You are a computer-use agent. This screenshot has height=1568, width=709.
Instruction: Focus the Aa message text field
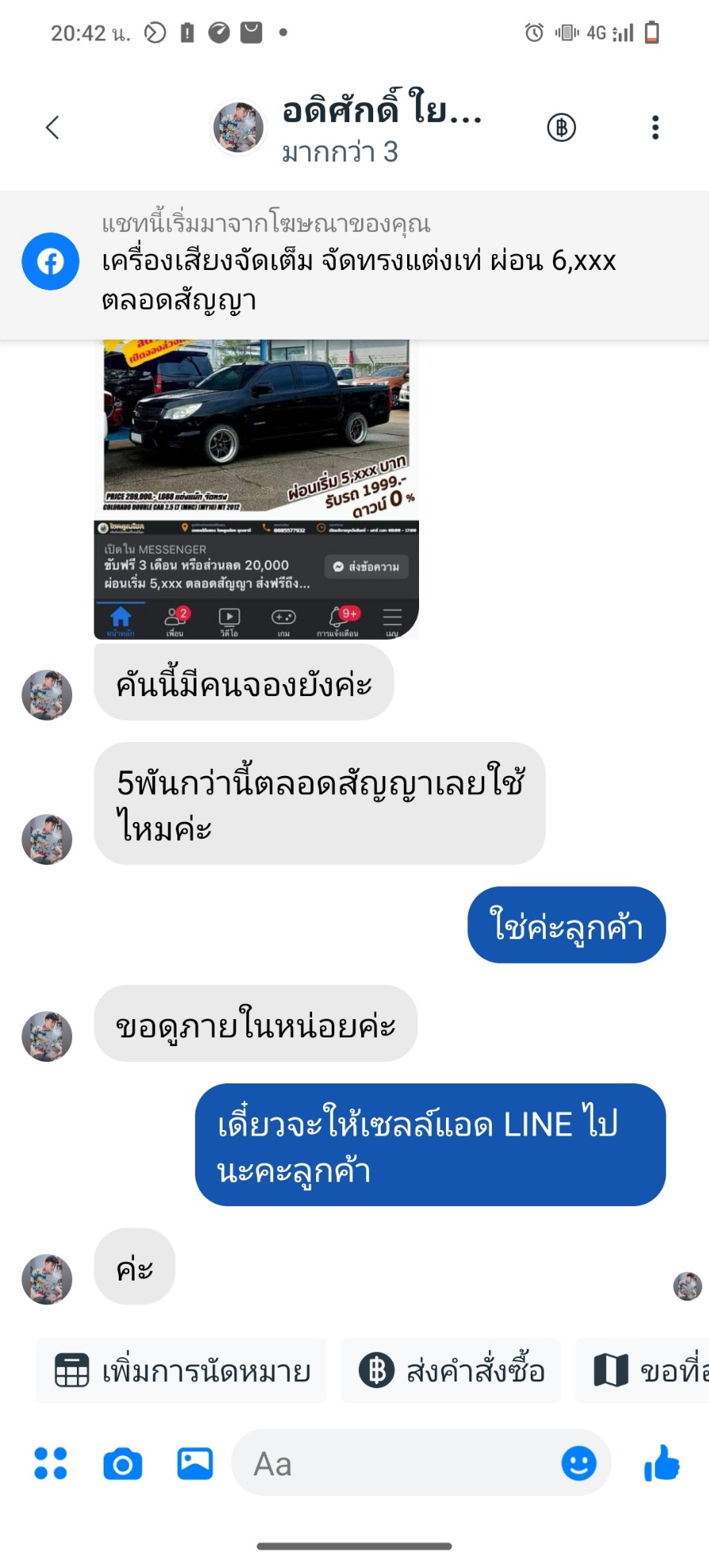(x=396, y=1463)
